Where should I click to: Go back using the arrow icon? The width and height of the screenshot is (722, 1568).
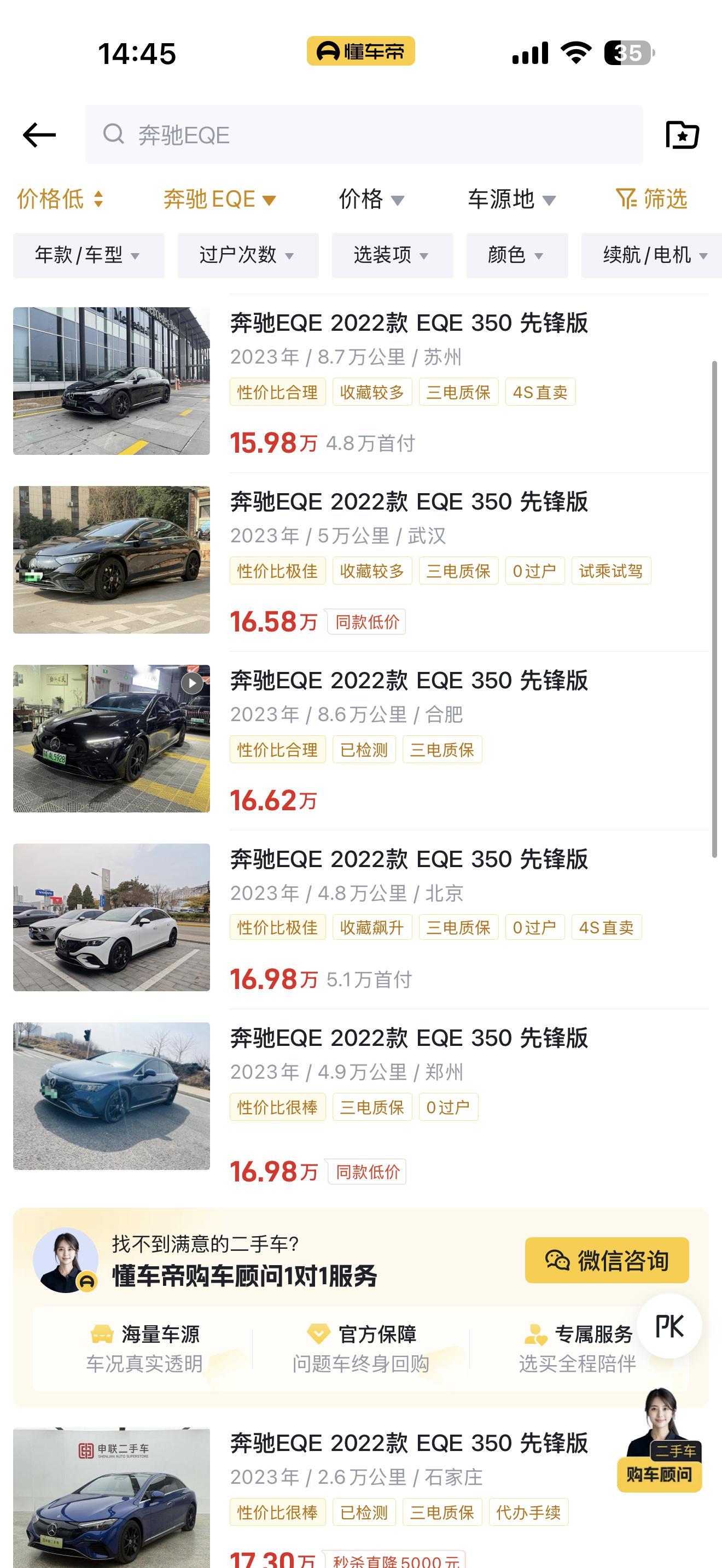pyautogui.click(x=39, y=134)
